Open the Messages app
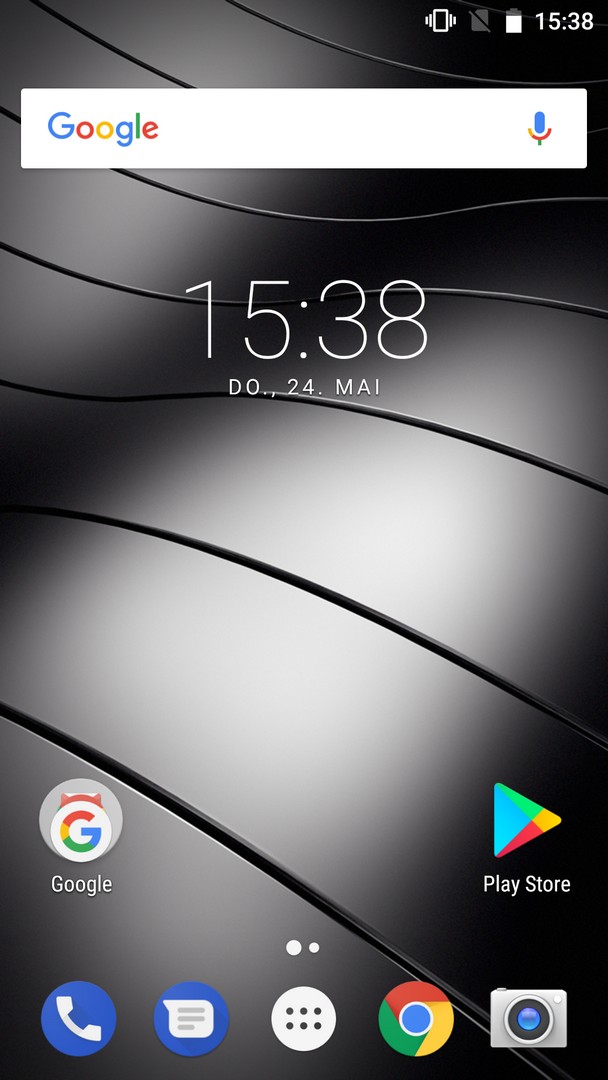Image resolution: width=608 pixels, height=1080 pixels. 191,1019
